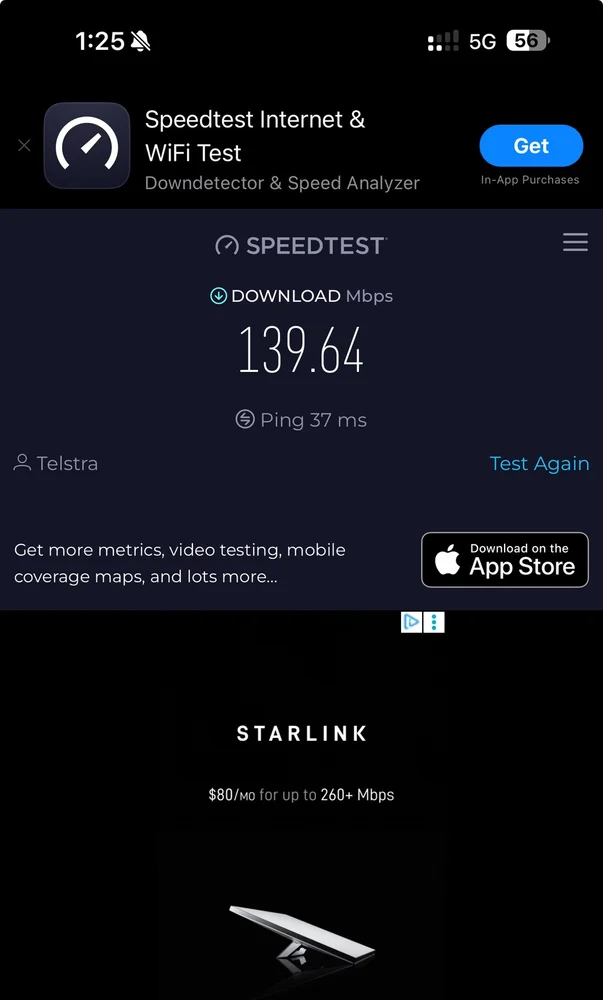The height and width of the screenshot is (1000, 603).
Task: Open the hamburger menu
Action: [575, 242]
